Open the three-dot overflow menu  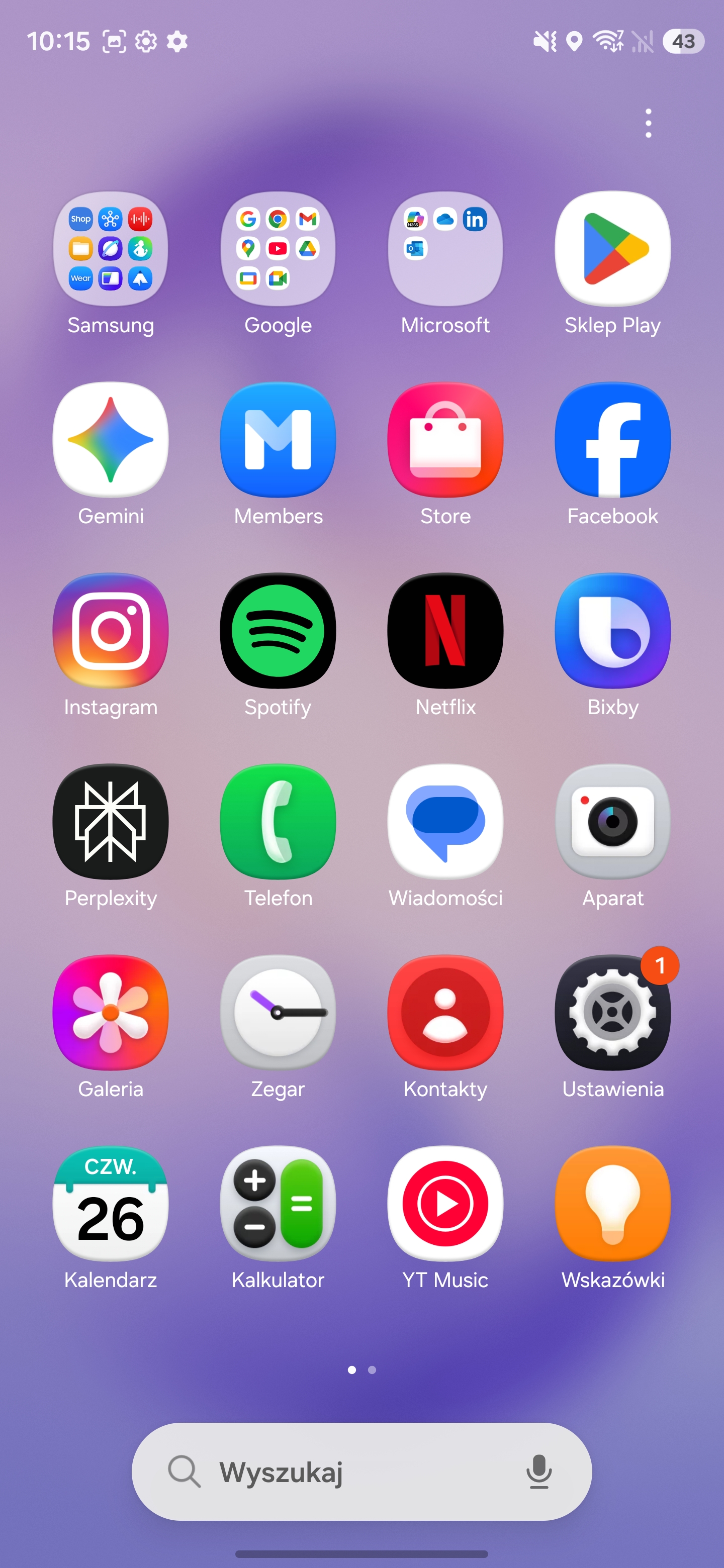[x=648, y=124]
